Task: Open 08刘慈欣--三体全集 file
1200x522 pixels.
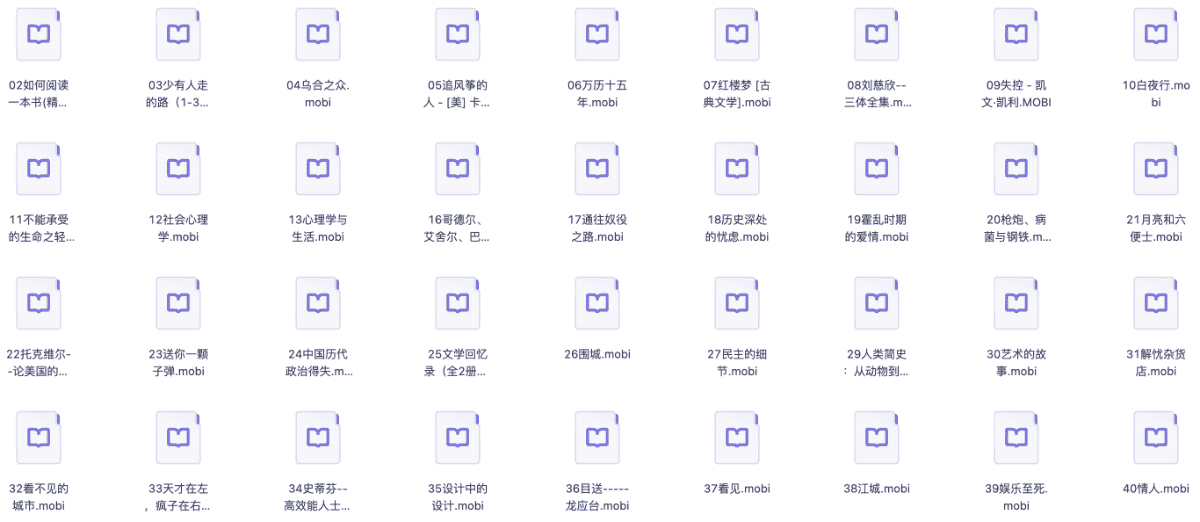Action: tap(877, 36)
